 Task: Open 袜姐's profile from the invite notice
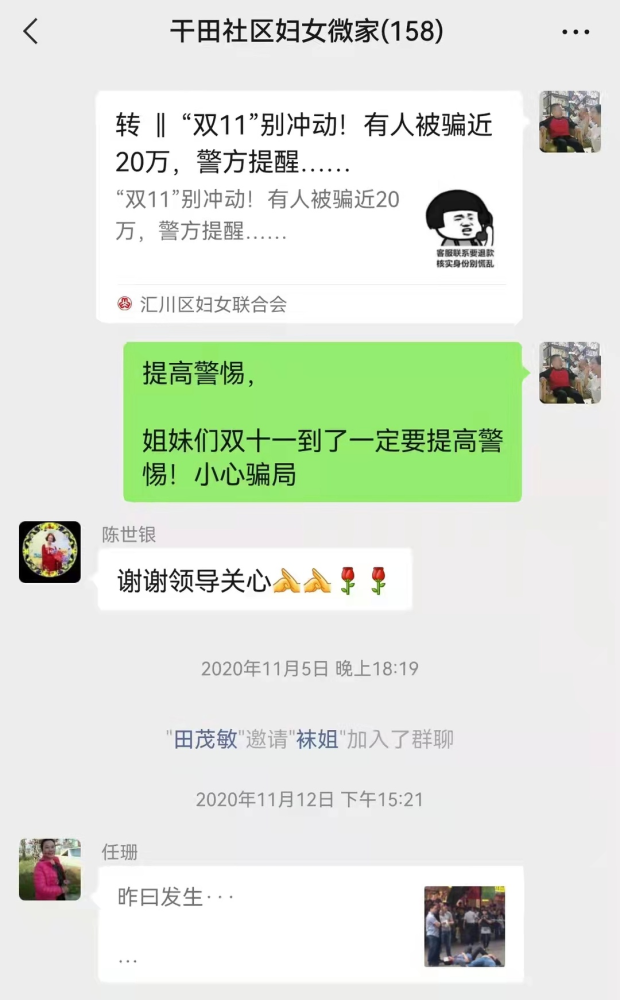click(317, 740)
